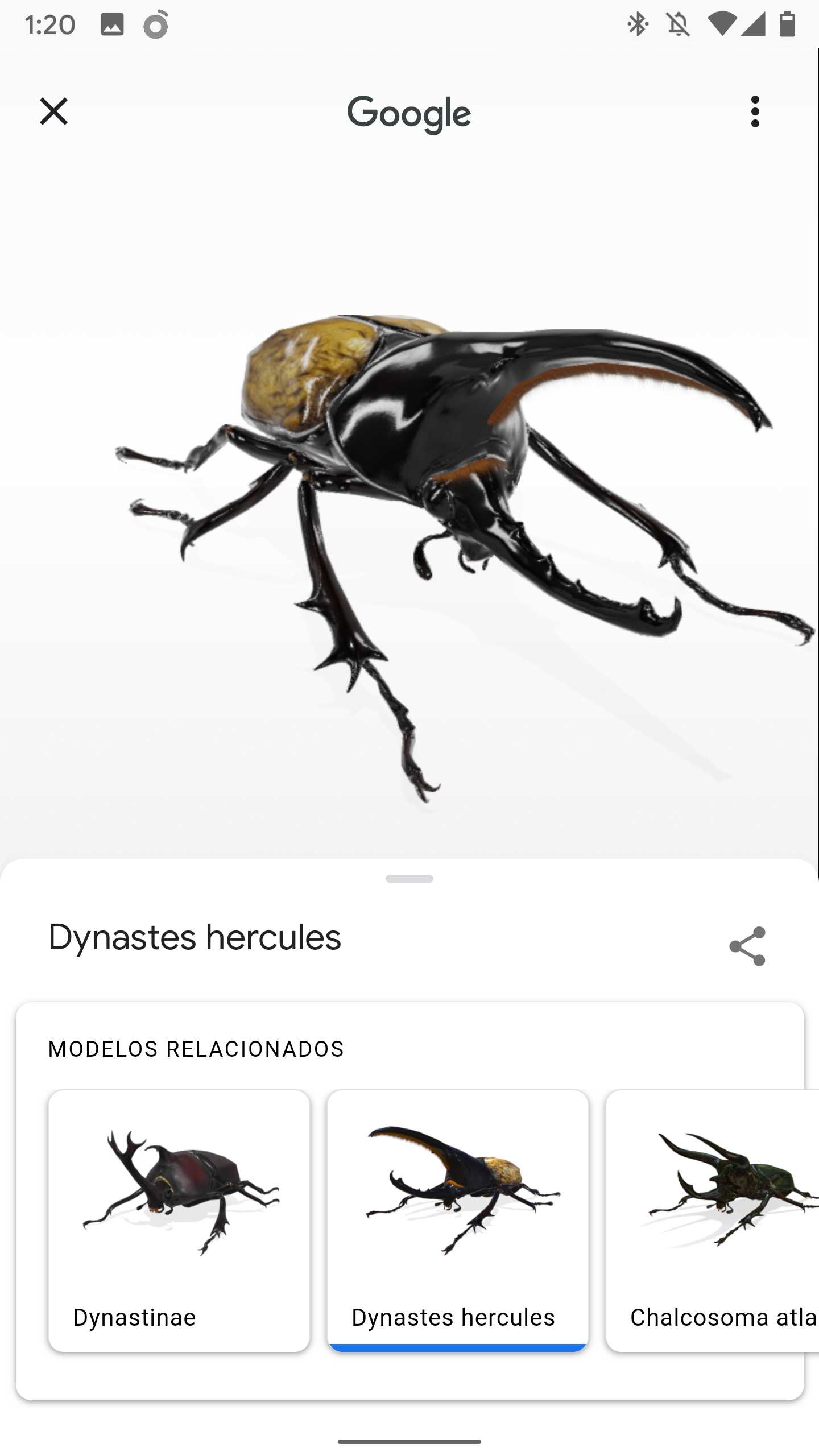Share the Dynastes hercules model

tap(747, 946)
